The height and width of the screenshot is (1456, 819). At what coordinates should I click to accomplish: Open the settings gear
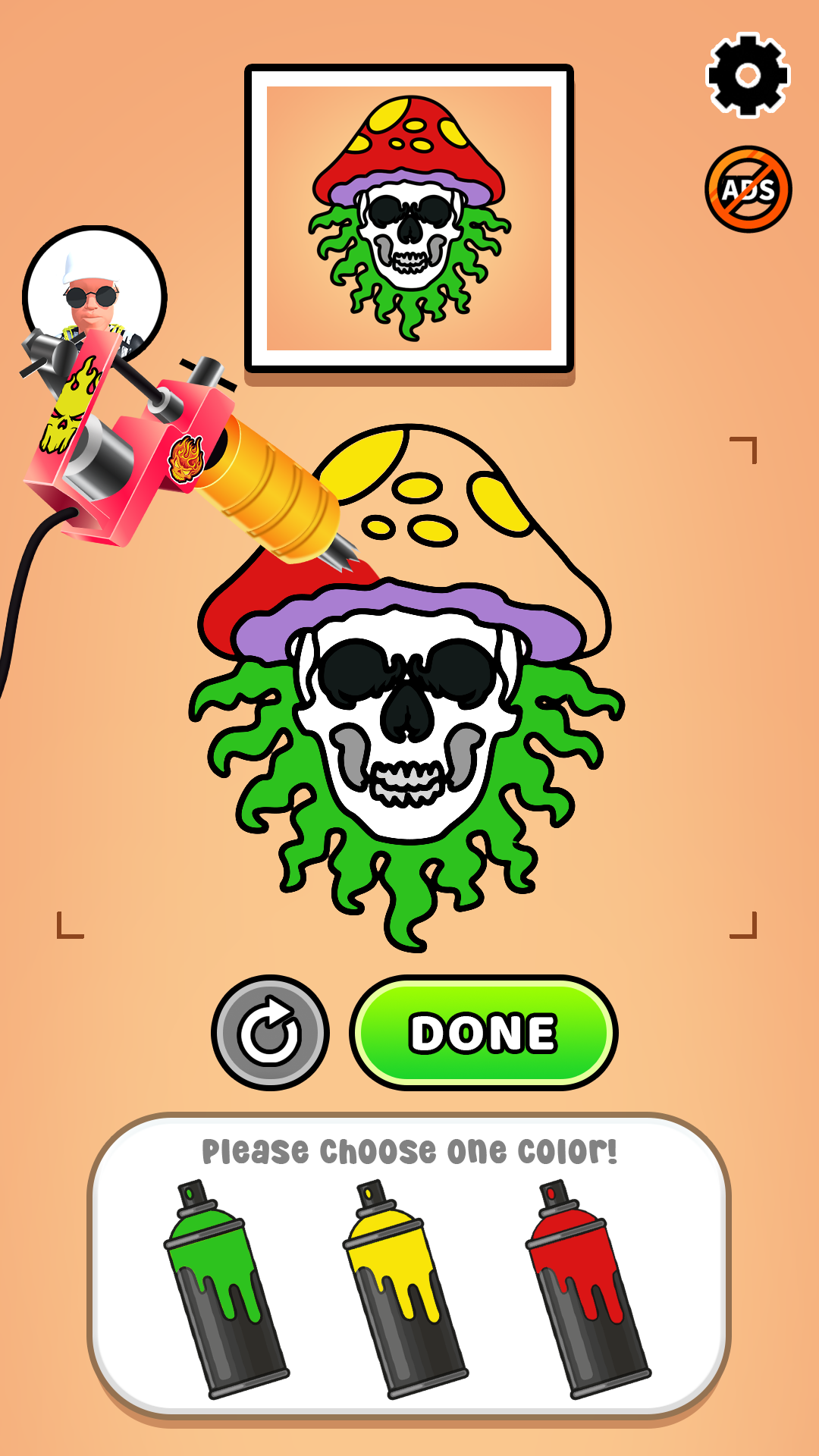(748, 75)
